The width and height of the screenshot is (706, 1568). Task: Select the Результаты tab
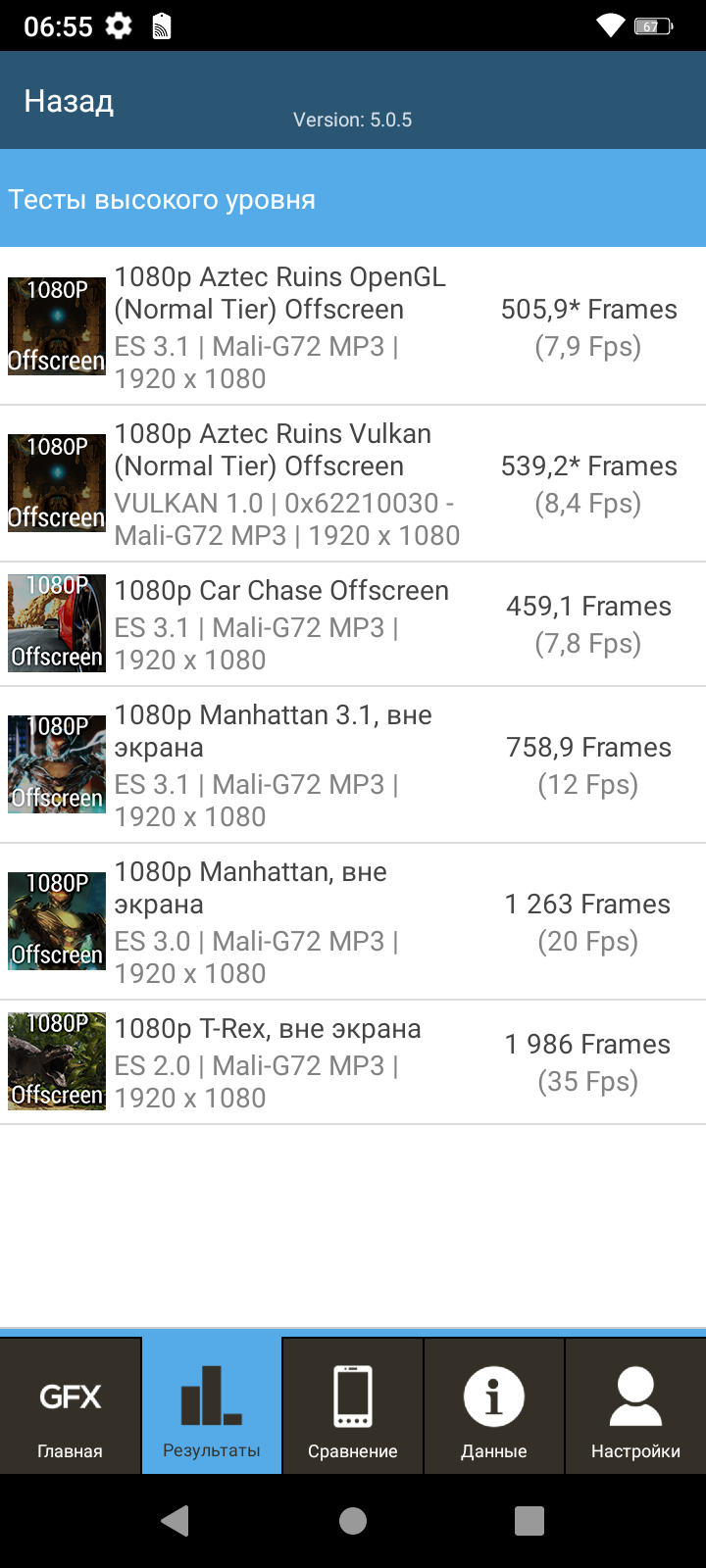(x=212, y=1406)
